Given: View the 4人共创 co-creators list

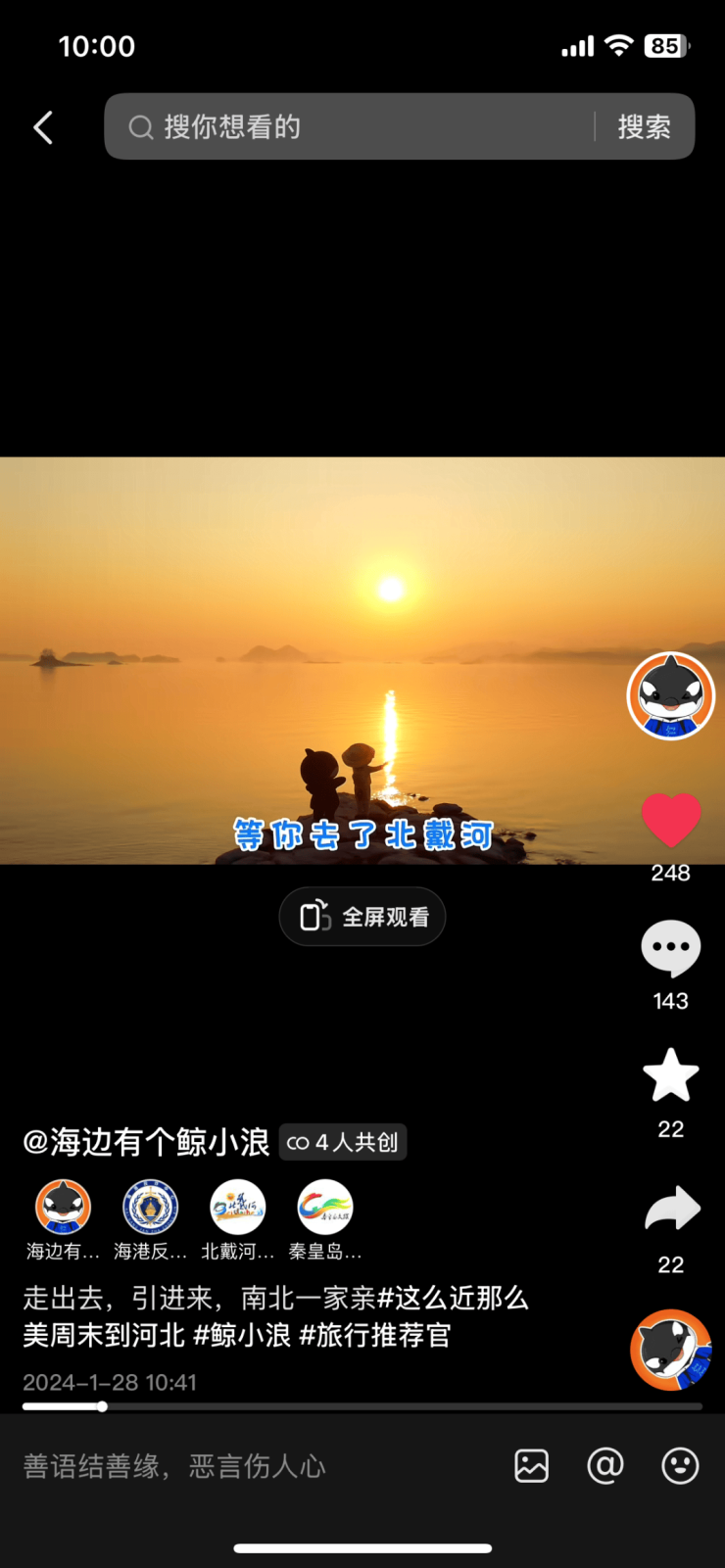Looking at the screenshot, I should tap(343, 1142).
